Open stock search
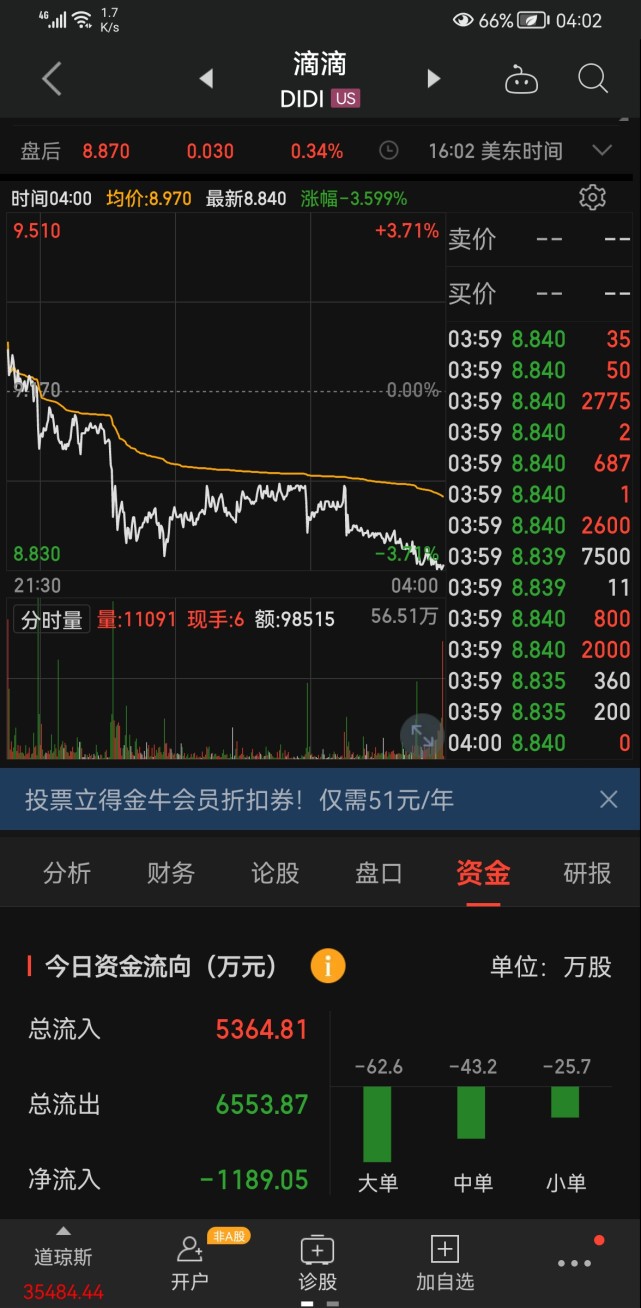641x1308 pixels. [x=593, y=78]
